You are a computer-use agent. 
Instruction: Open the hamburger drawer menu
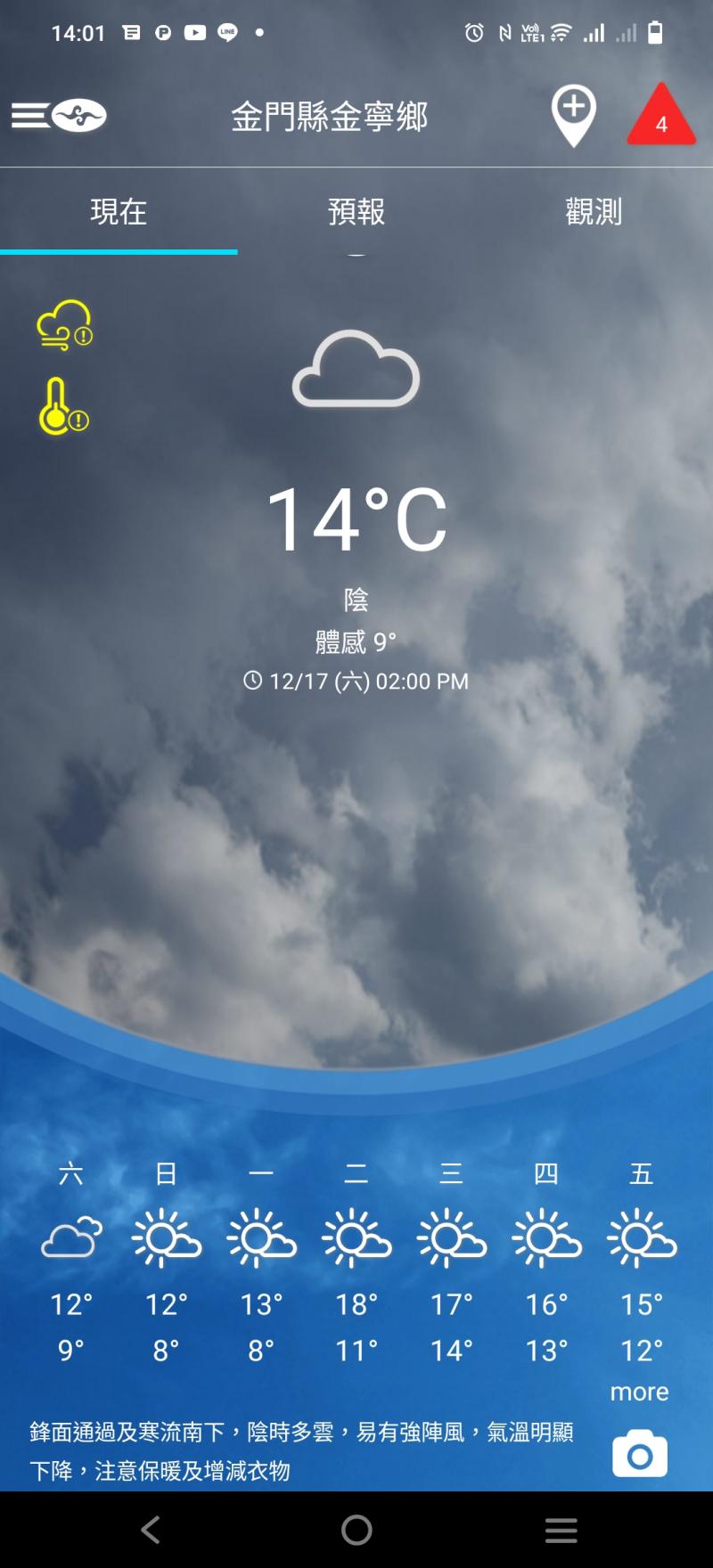pos(32,116)
